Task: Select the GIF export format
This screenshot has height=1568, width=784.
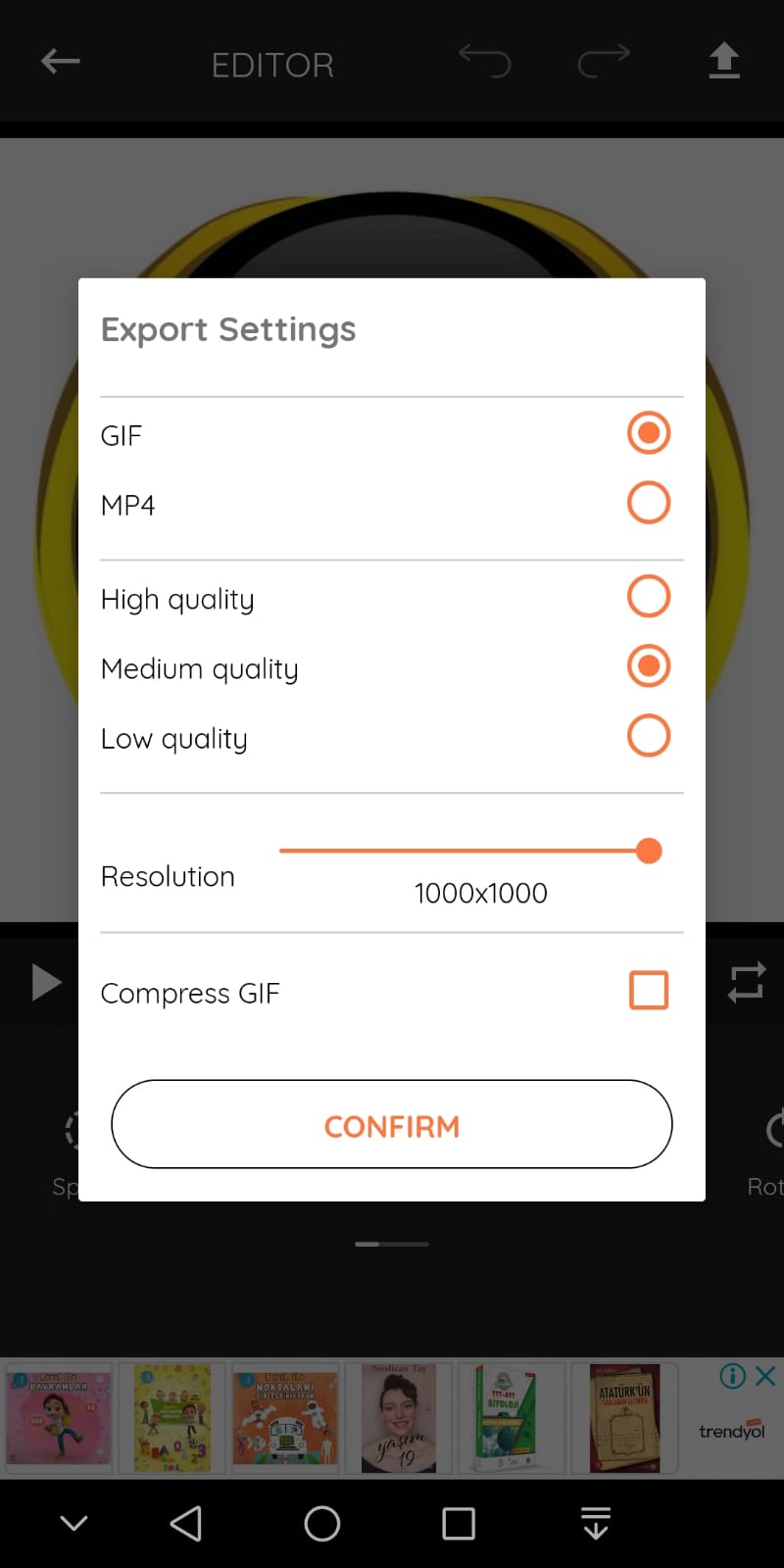Action: 648,433
